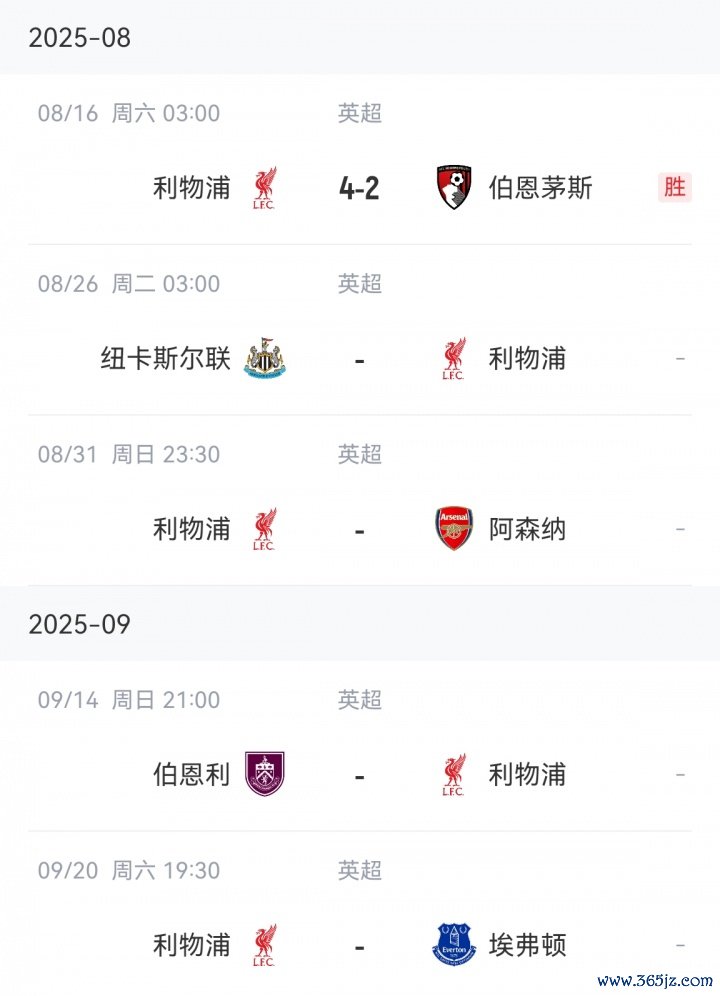Viewport: 720px width, 996px height.
Task: Select the Burnley vs Liverpool fixture
Action: (359, 774)
